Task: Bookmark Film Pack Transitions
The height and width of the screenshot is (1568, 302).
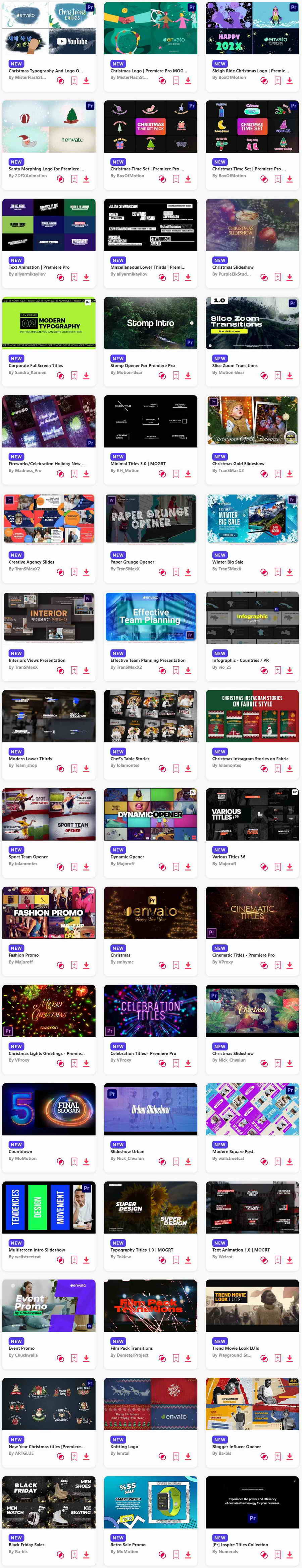Action: [175, 1358]
